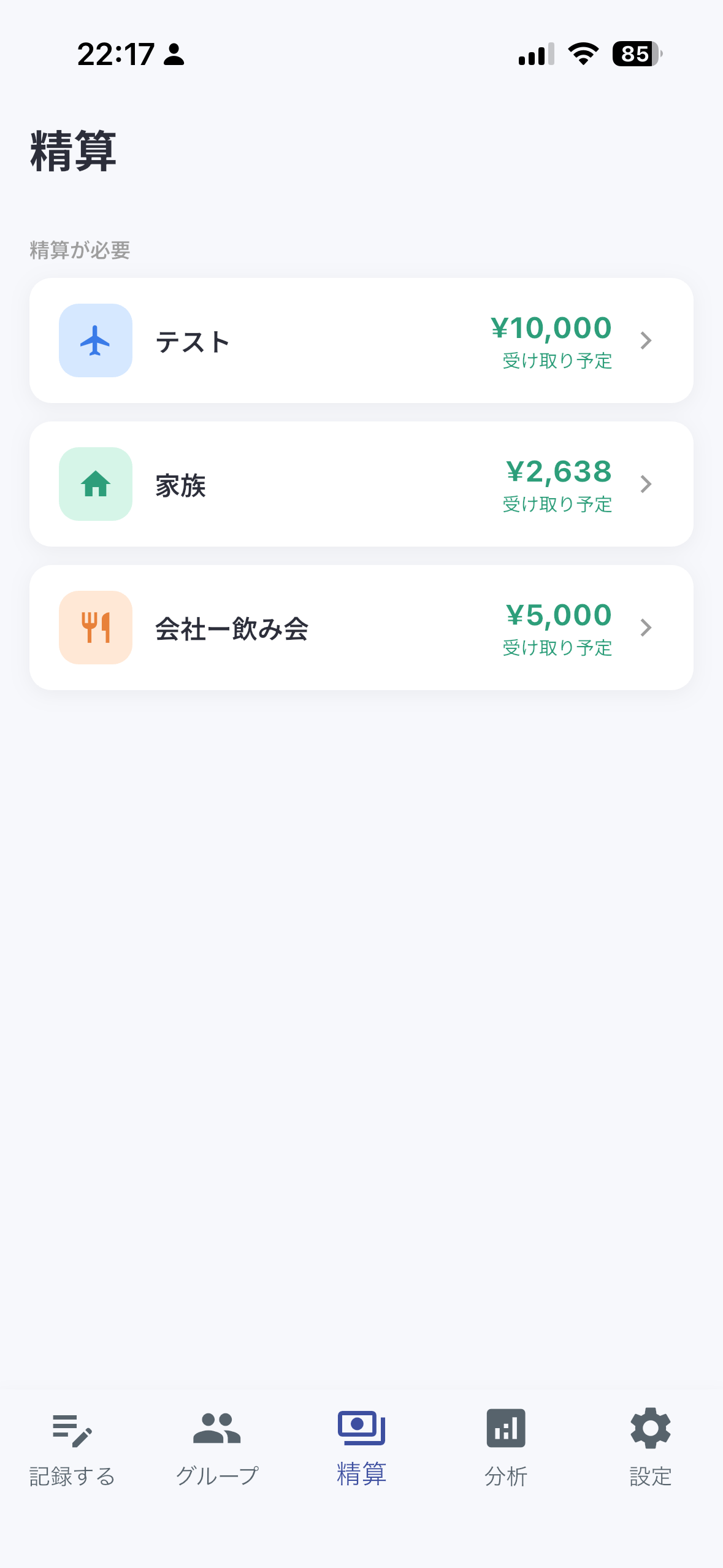Select the airplane icon for the テスト group
The image size is (723, 1568).
[x=95, y=341]
